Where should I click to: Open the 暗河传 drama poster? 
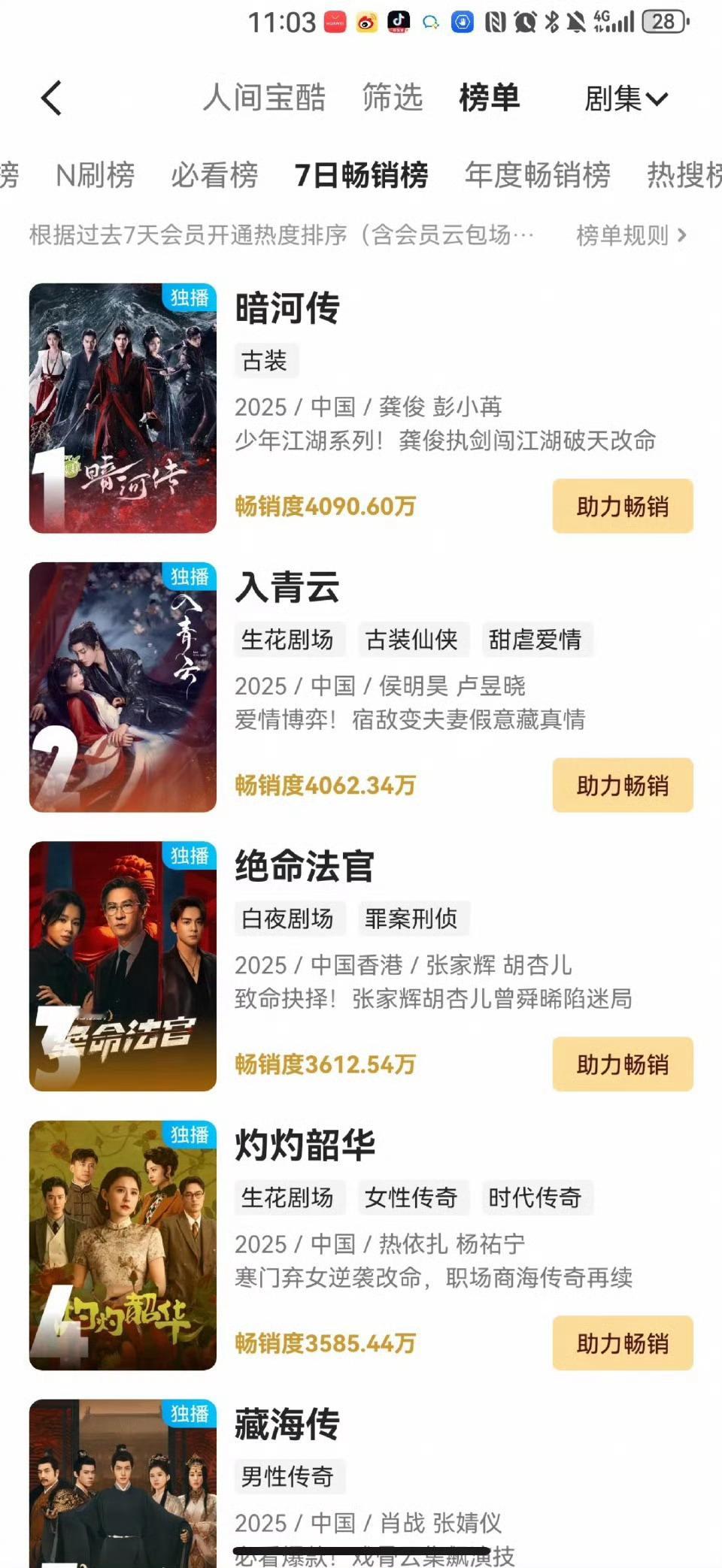[x=123, y=408]
